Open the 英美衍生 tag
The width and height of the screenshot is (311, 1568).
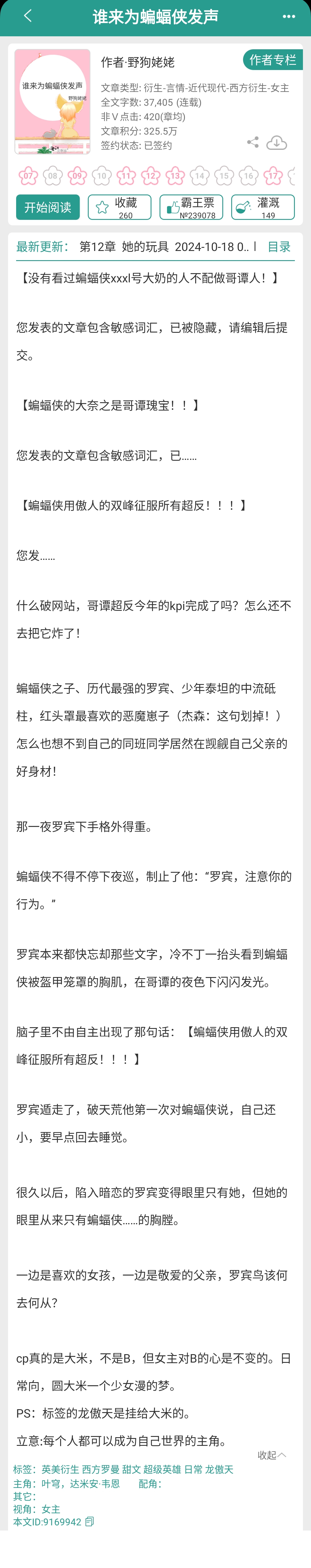coord(60,1469)
